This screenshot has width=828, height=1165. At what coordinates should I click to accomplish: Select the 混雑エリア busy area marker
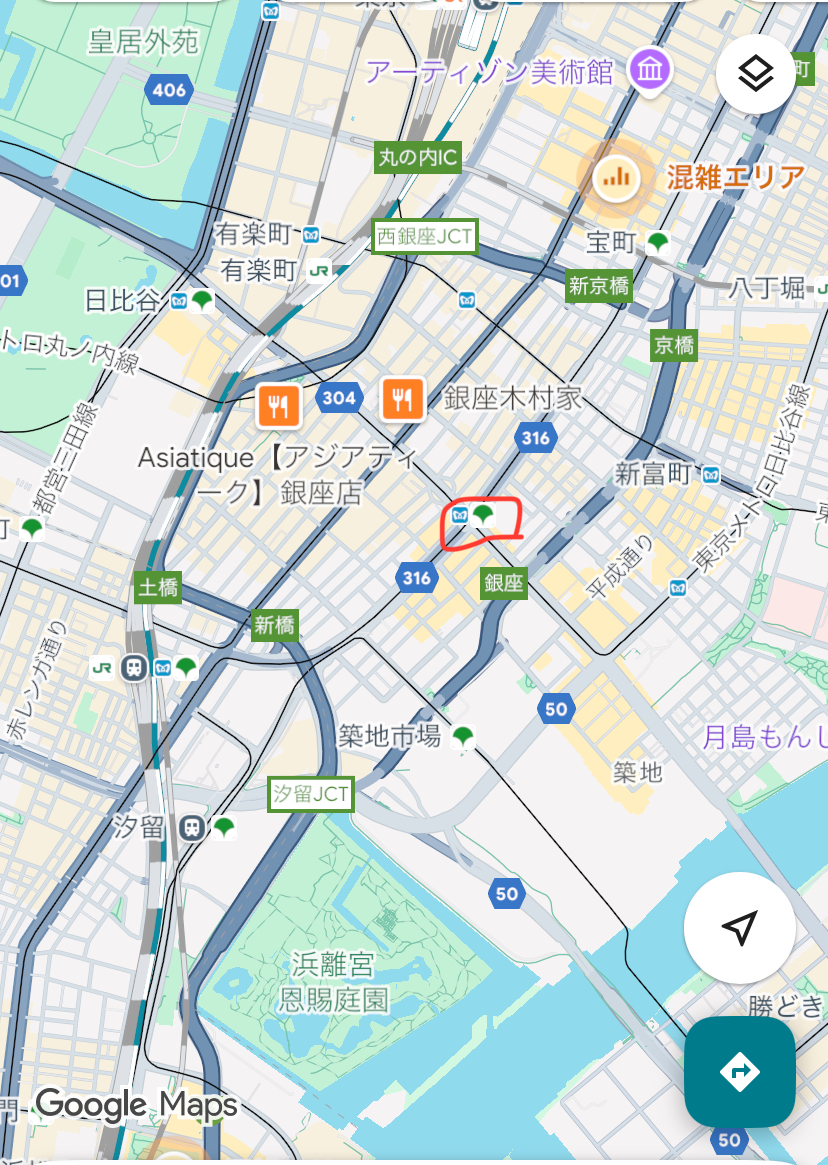(x=615, y=178)
